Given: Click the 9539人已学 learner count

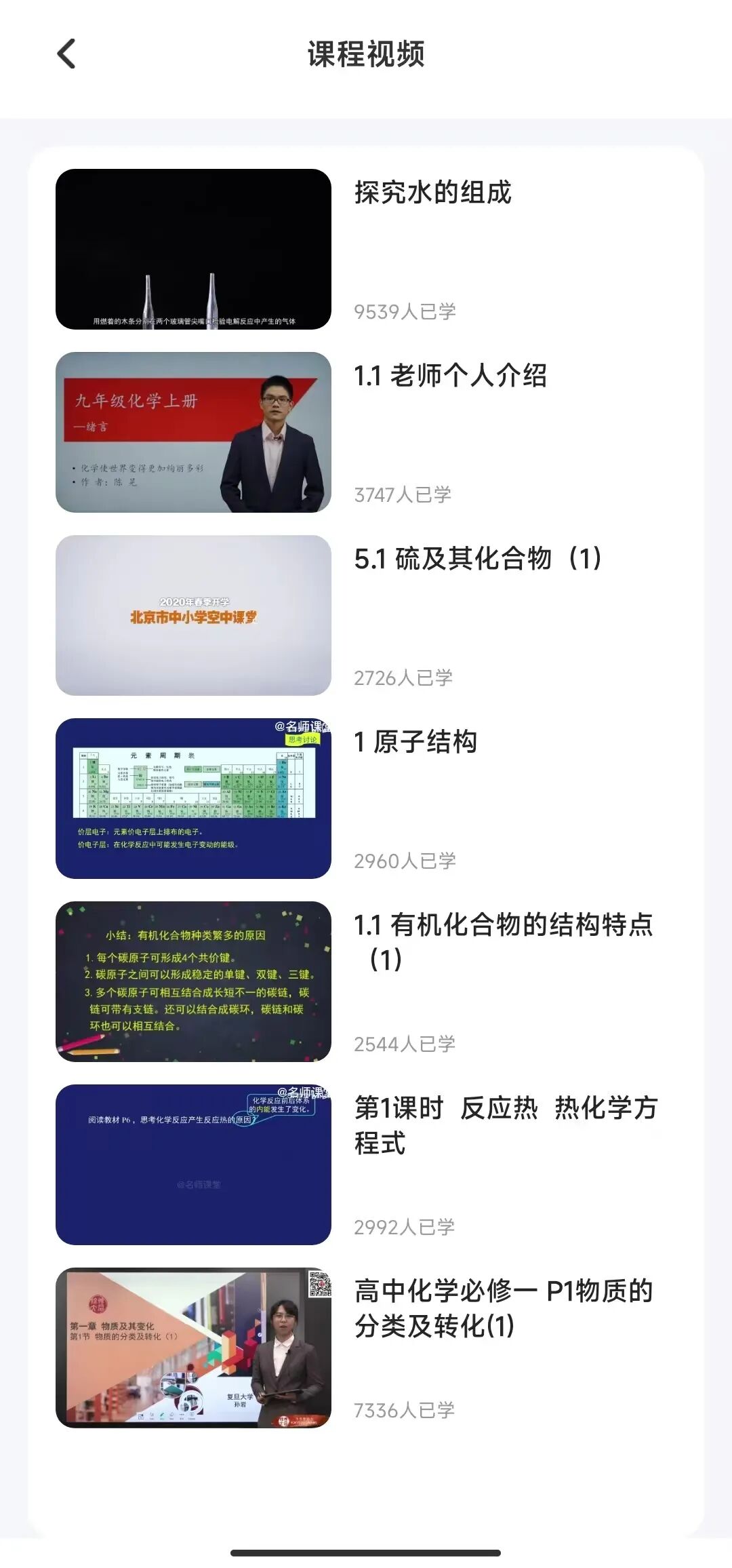Looking at the screenshot, I should tap(405, 312).
